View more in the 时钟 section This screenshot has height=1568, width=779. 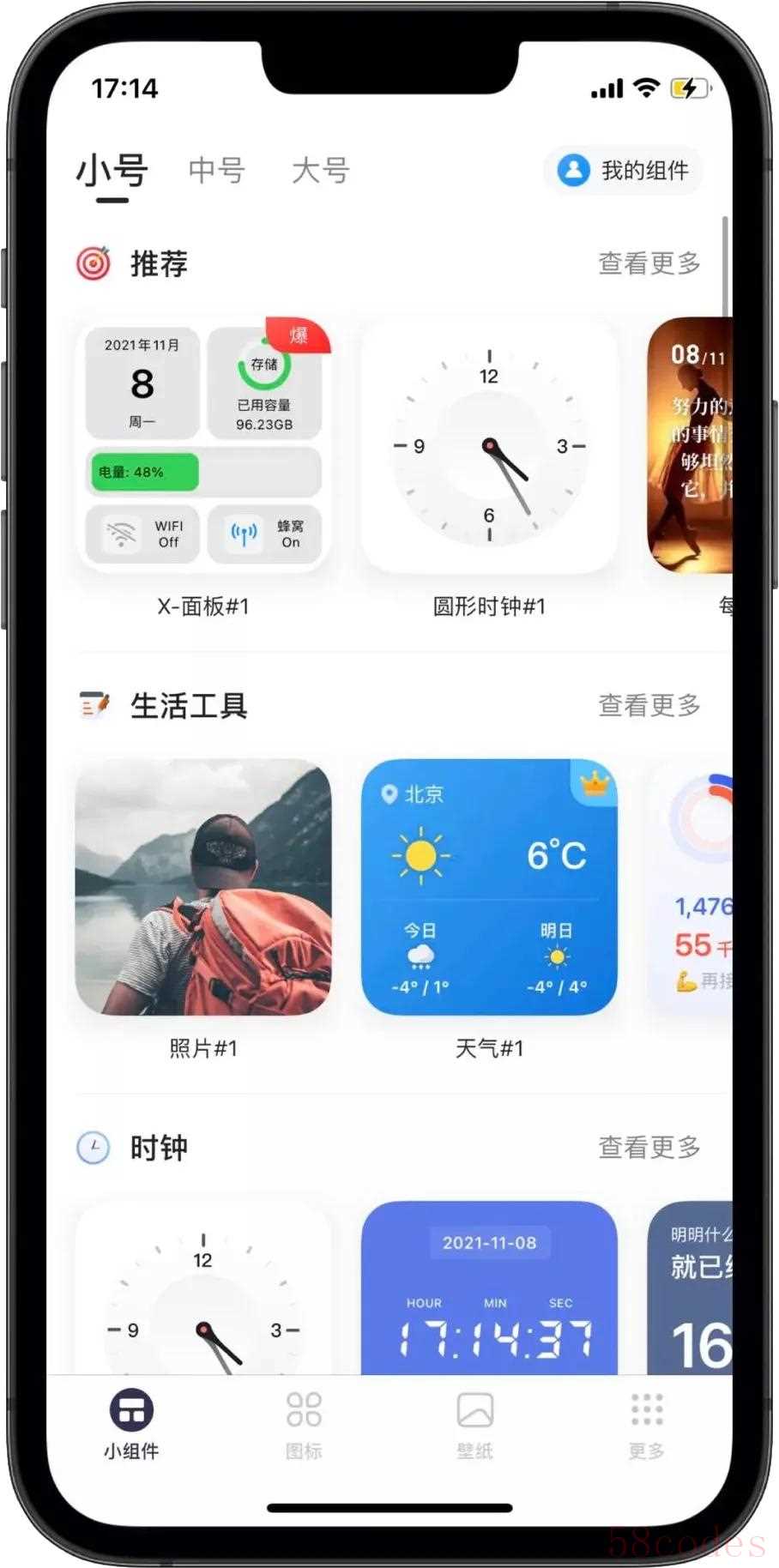point(649,1147)
